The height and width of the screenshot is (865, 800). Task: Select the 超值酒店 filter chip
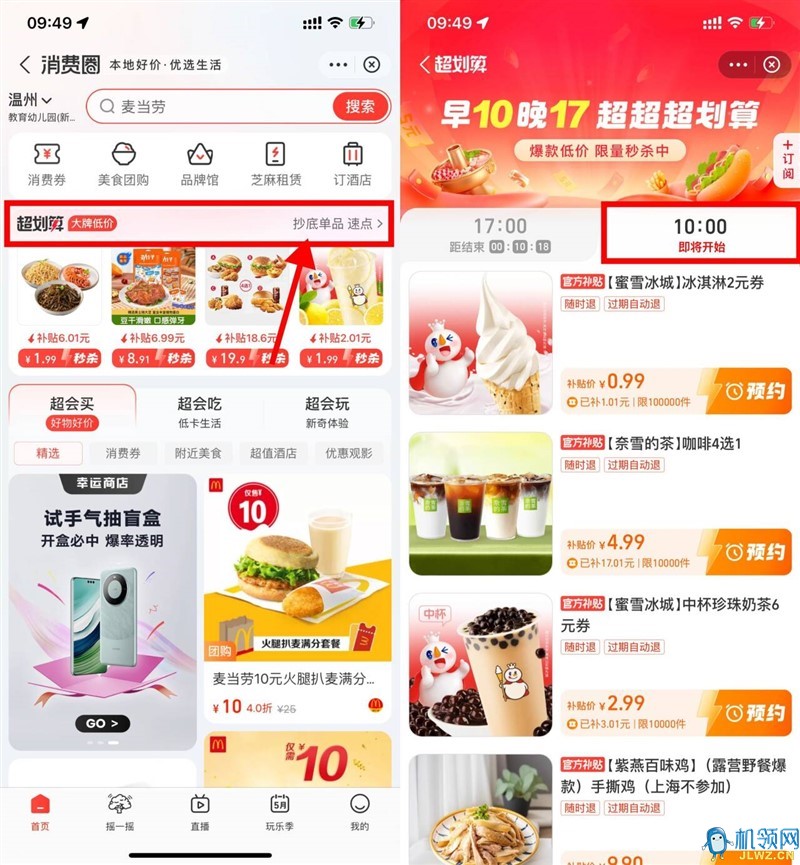[x=273, y=453]
